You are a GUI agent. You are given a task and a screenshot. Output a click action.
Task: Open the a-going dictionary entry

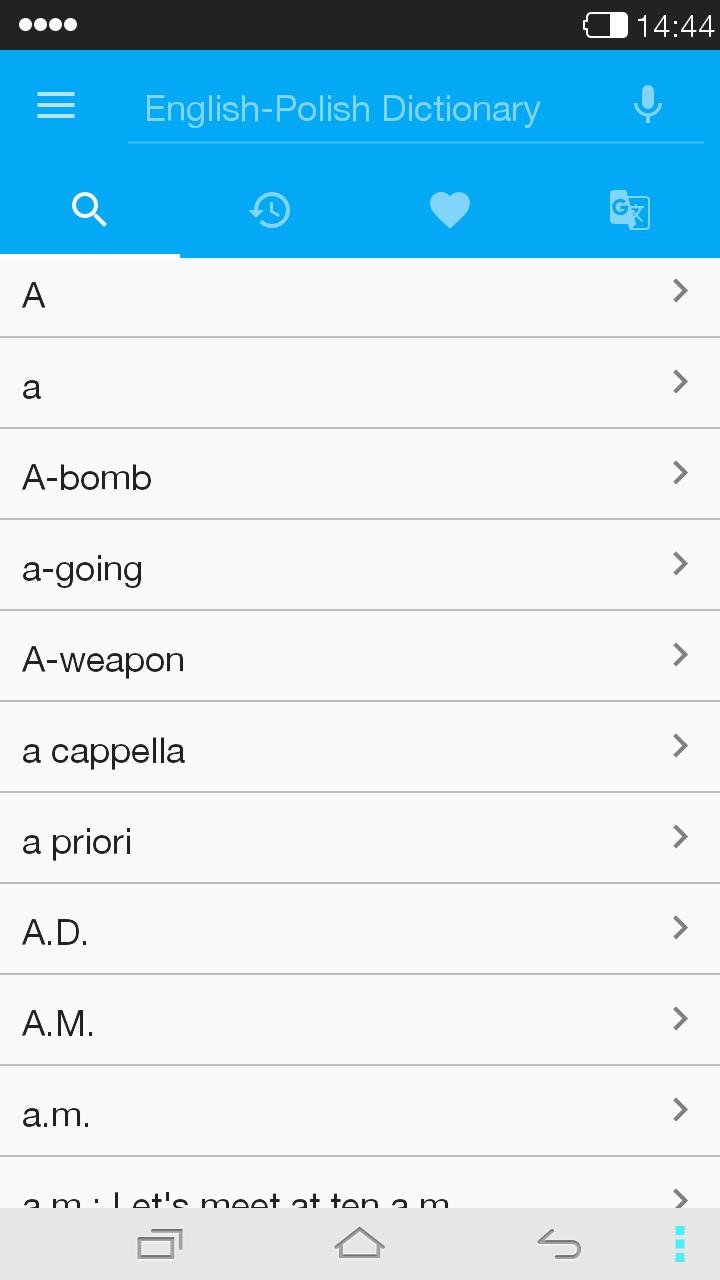360,565
